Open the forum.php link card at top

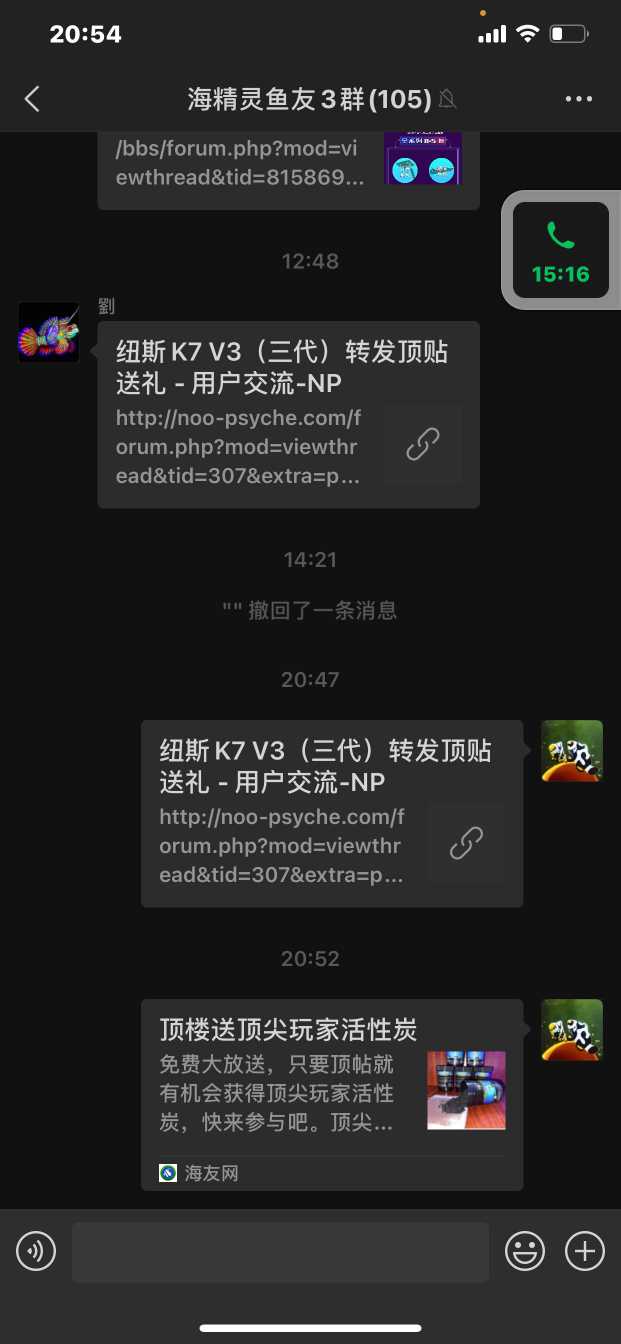pyautogui.click(x=288, y=165)
